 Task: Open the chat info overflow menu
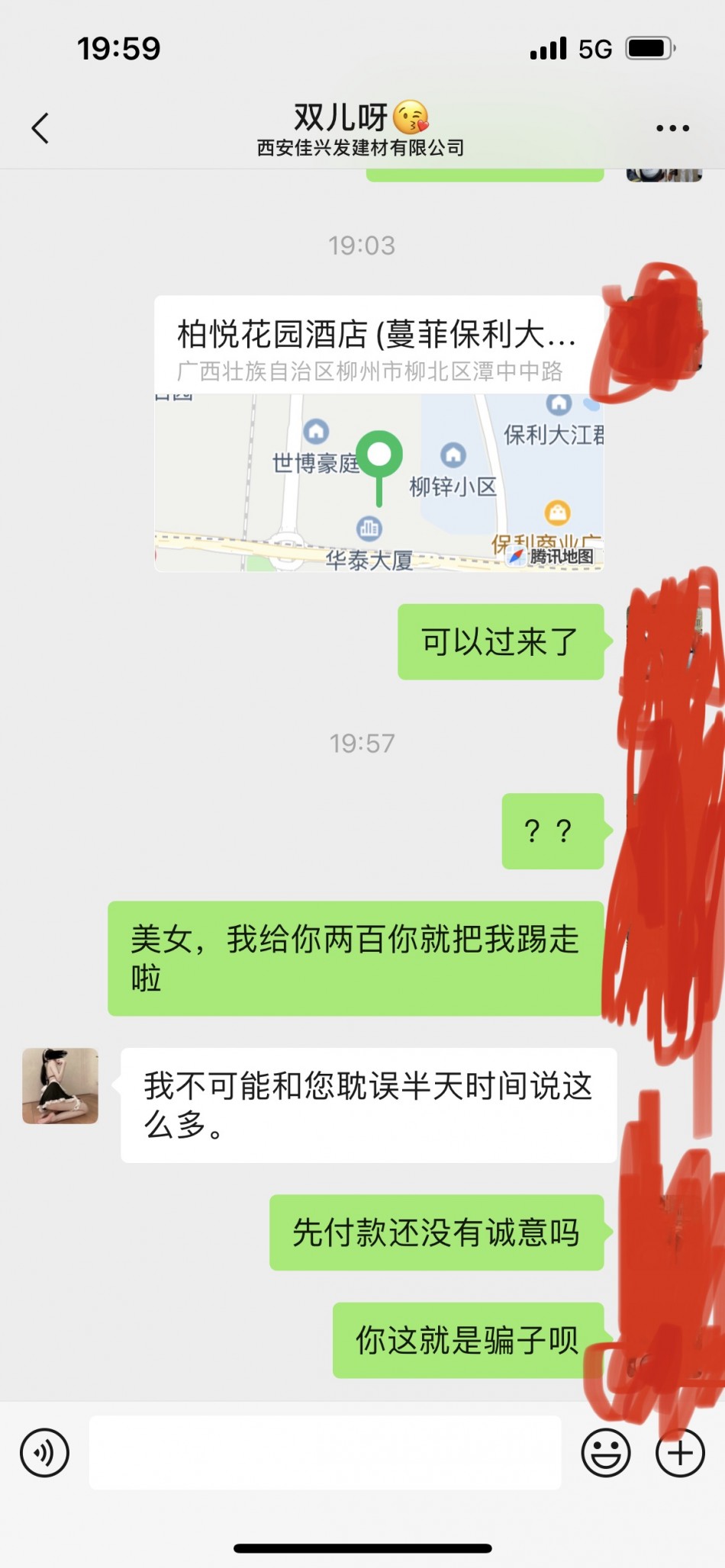[x=672, y=128]
